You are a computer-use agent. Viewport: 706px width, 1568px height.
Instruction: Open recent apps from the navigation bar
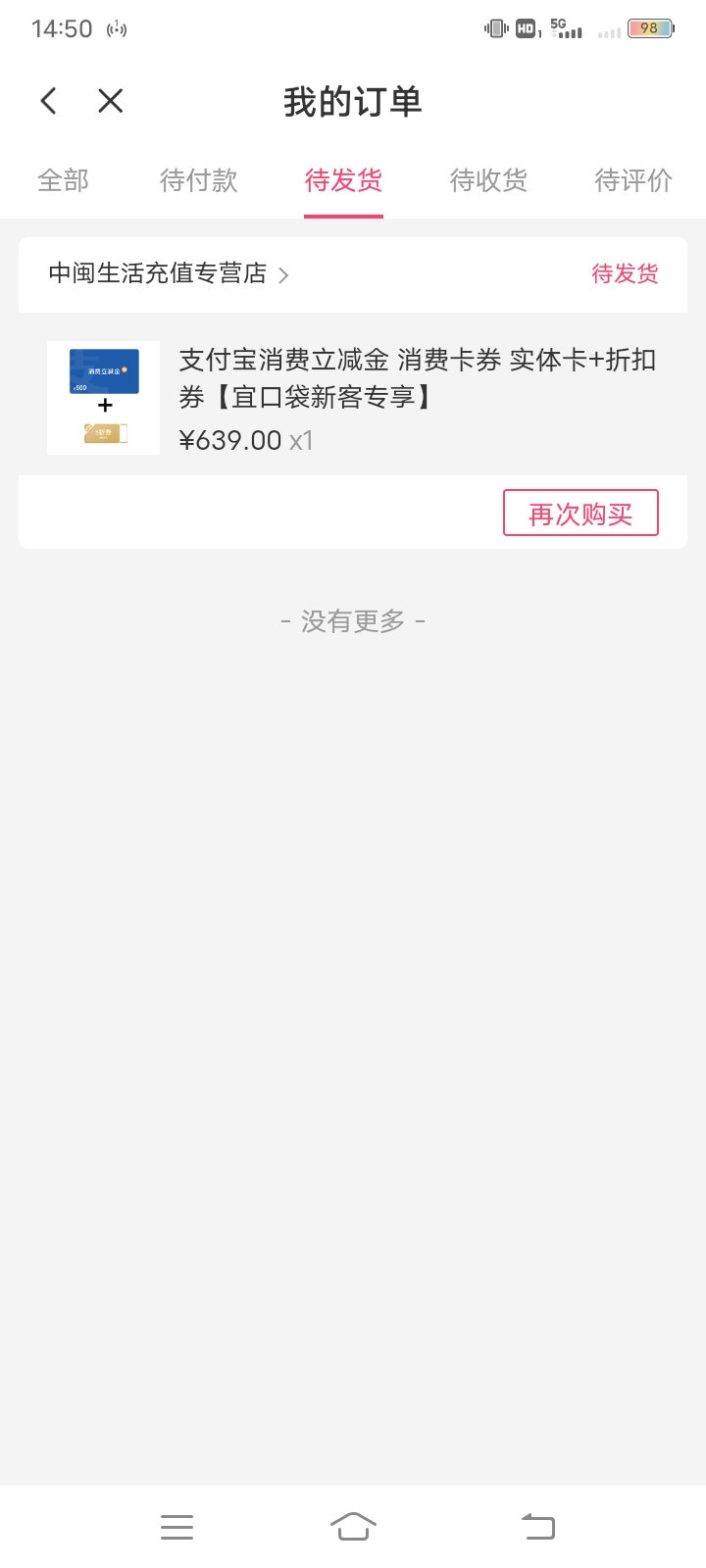[x=176, y=1527]
